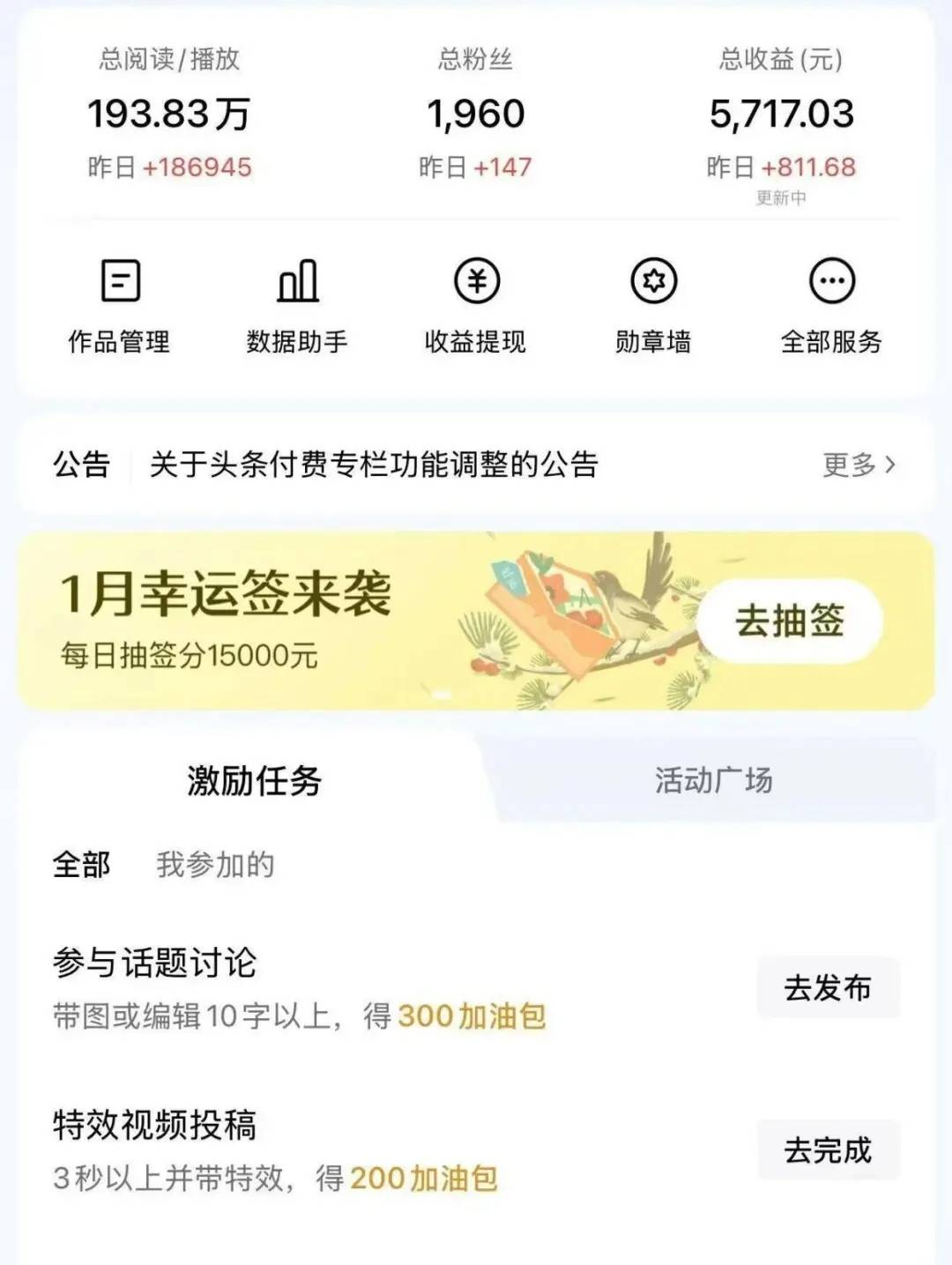This screenshot has width=952, height=1265.
Task: Tap 去发布 for 参与话题讨论 task
Action: pyautogui.click(x=828, y=987)
